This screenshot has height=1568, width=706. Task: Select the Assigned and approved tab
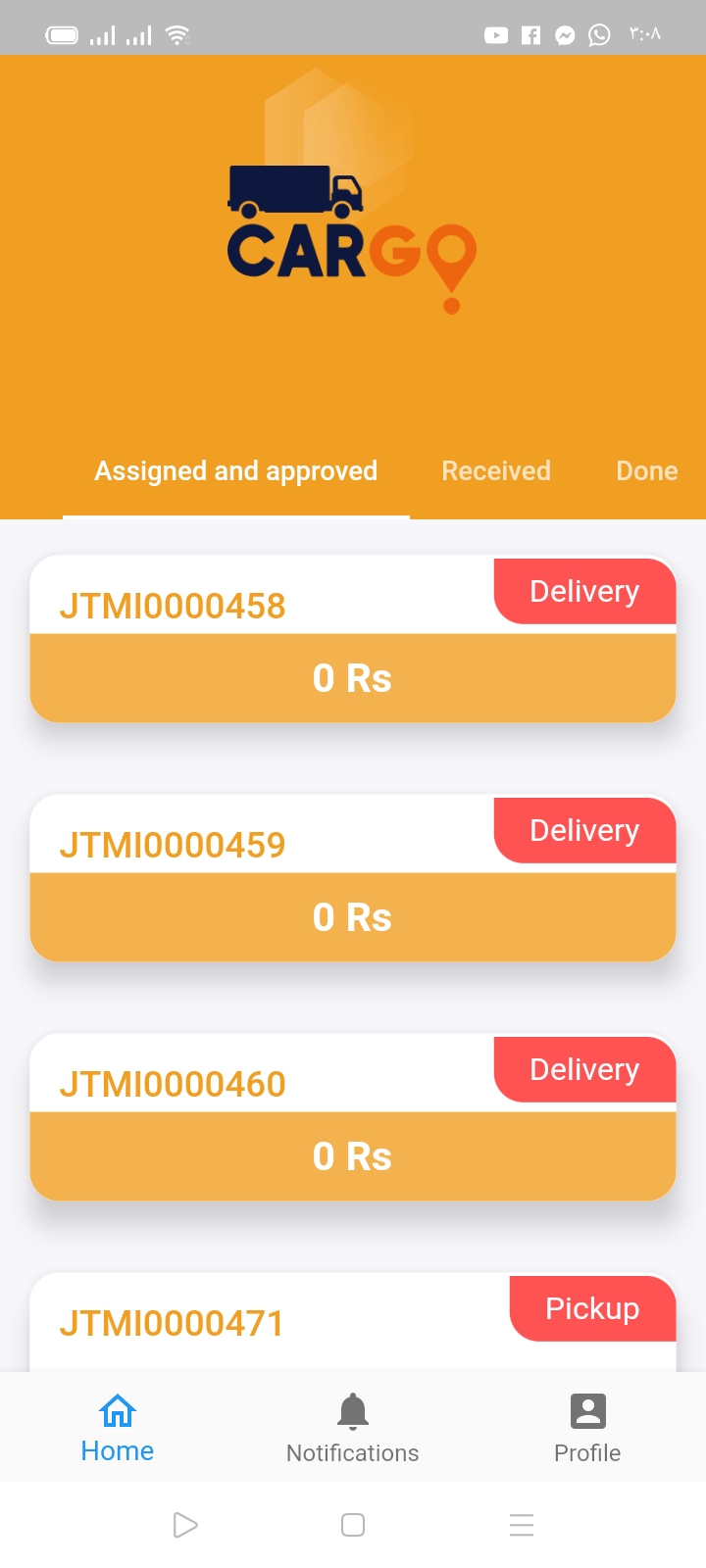point(235,470)
